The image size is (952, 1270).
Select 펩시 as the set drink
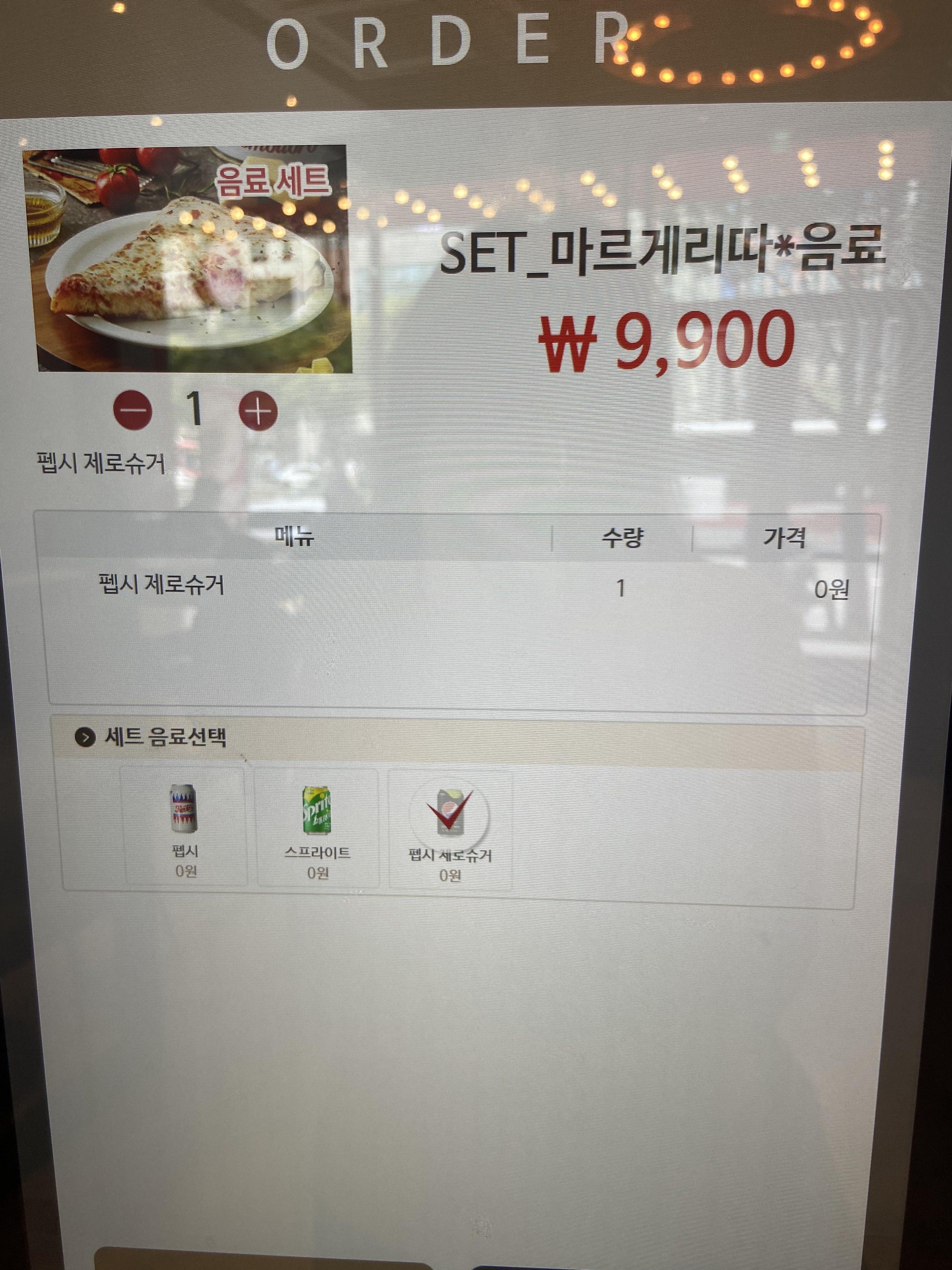(184, 826)
